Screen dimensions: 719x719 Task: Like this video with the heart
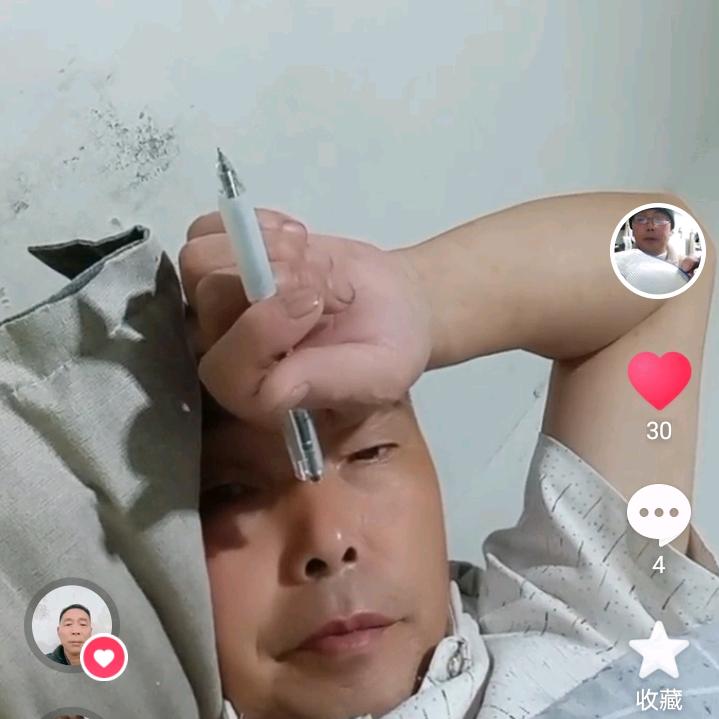[x=659, y=380]
